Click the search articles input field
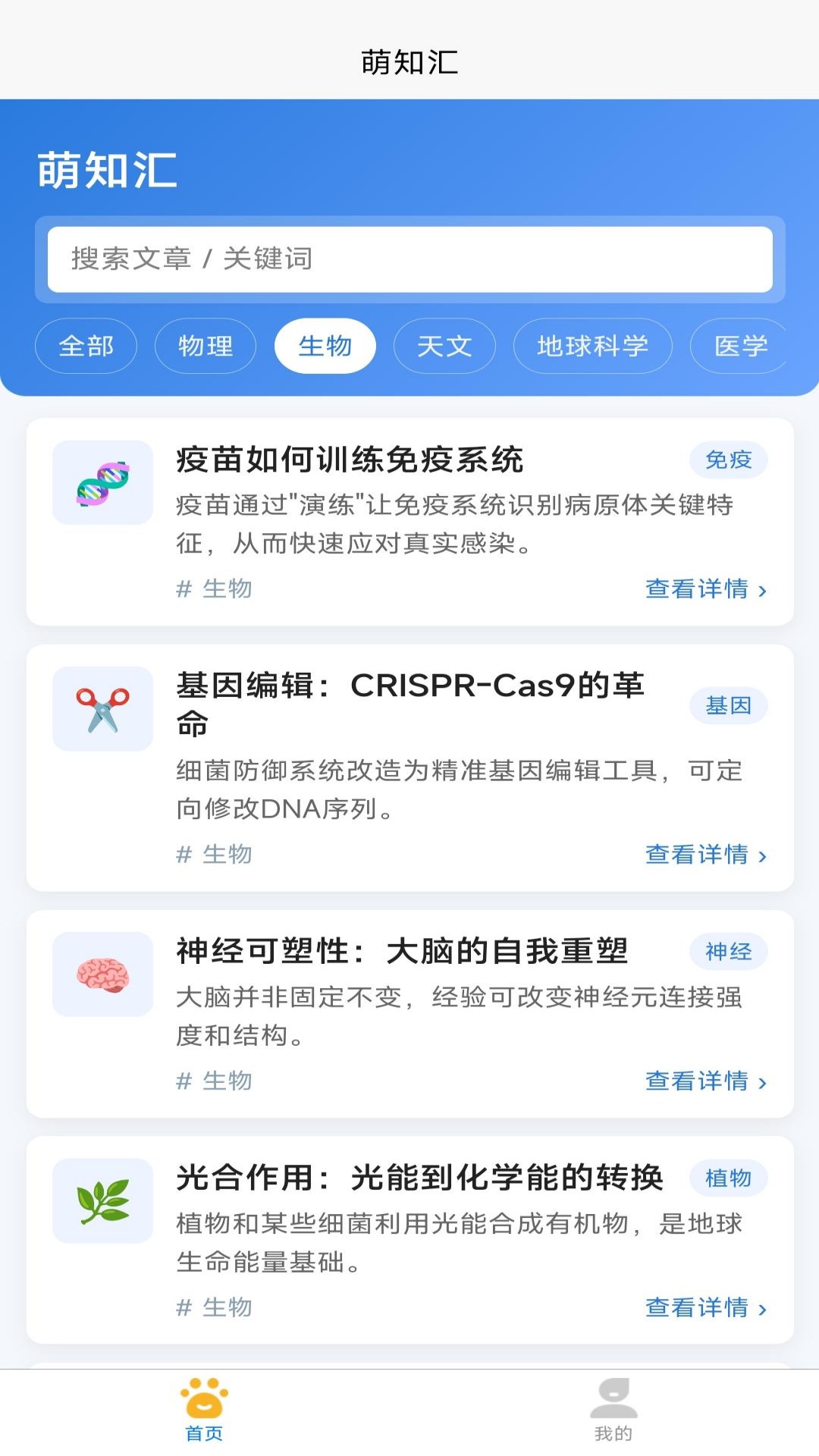The image size is (819, 1456). click(409, 259)
